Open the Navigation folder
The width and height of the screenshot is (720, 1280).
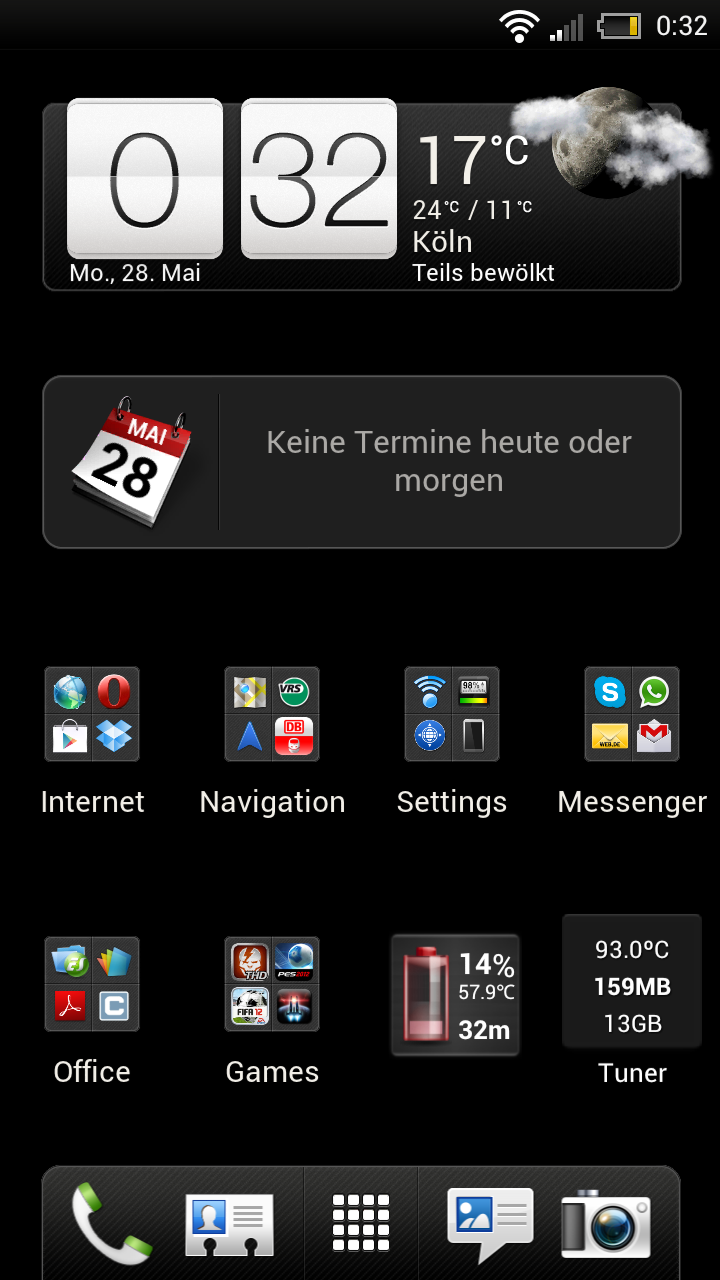point(272,714)
